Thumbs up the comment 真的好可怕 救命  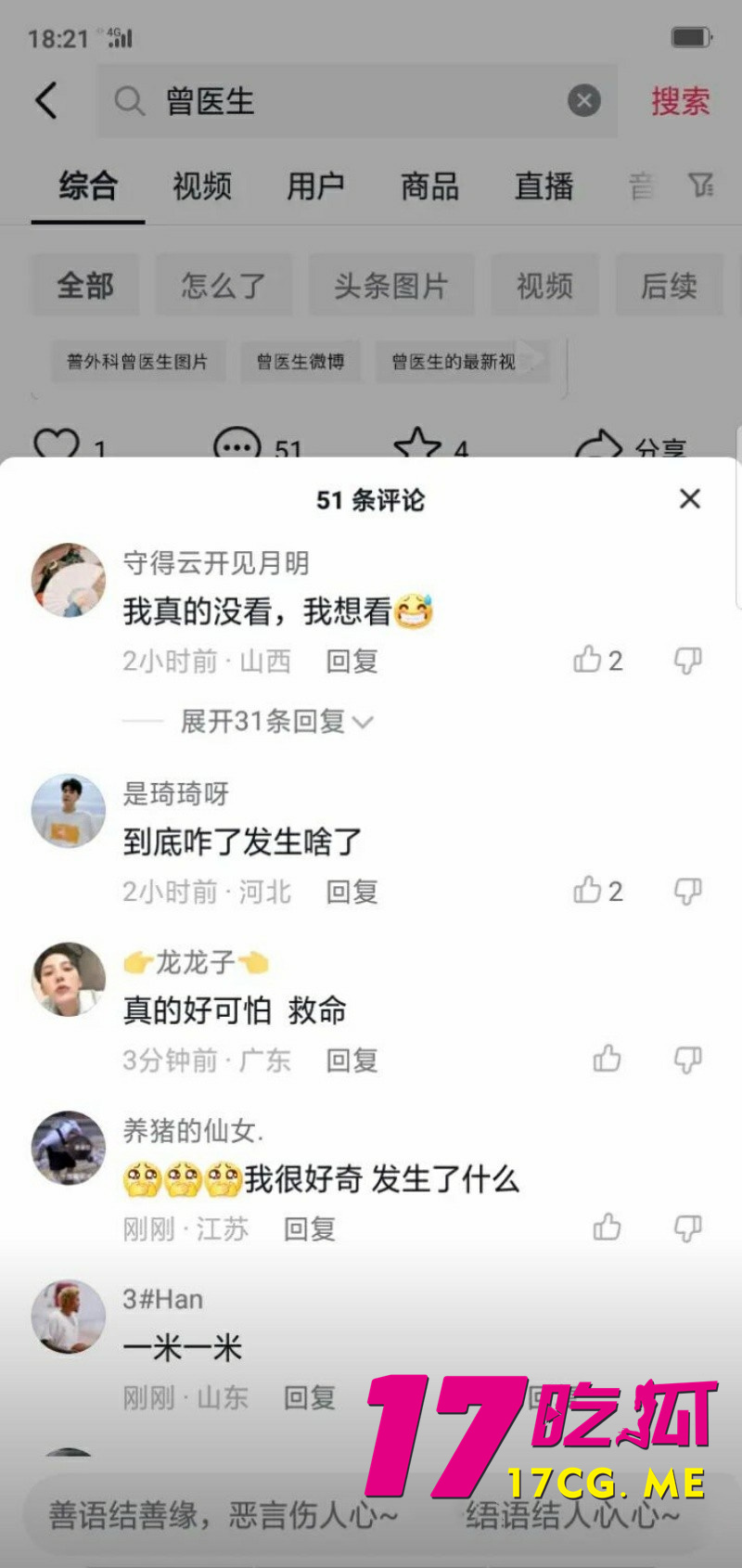click(607, 1058)
